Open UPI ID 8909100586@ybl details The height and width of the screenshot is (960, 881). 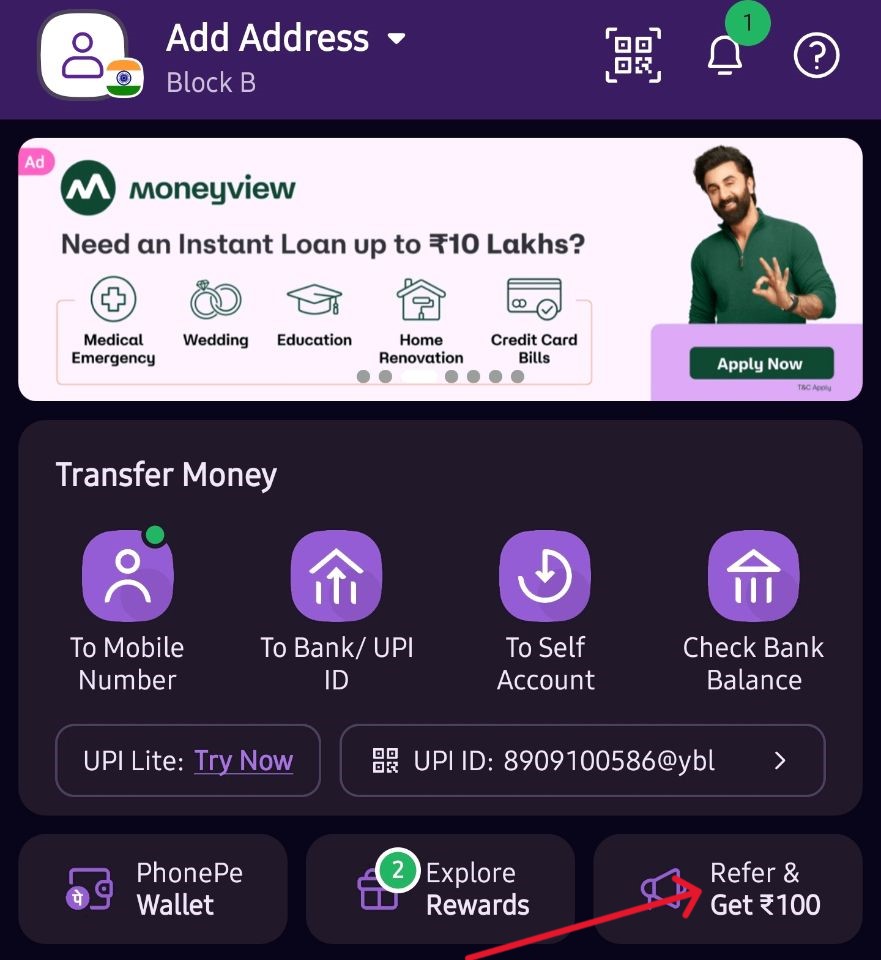point(582,761)
